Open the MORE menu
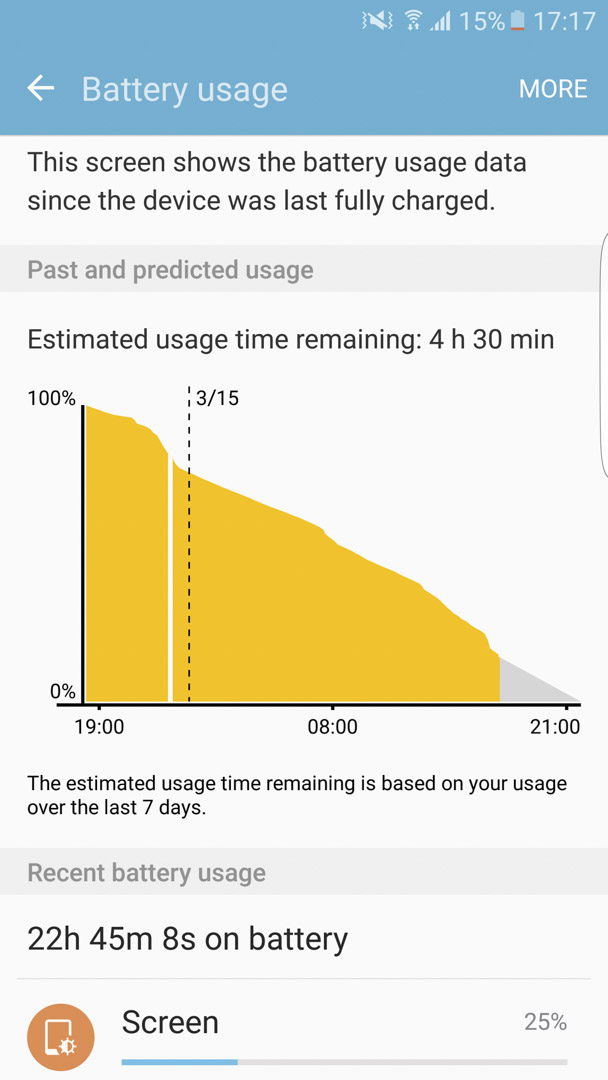The image size is (608, 1080). click(553, 89)
